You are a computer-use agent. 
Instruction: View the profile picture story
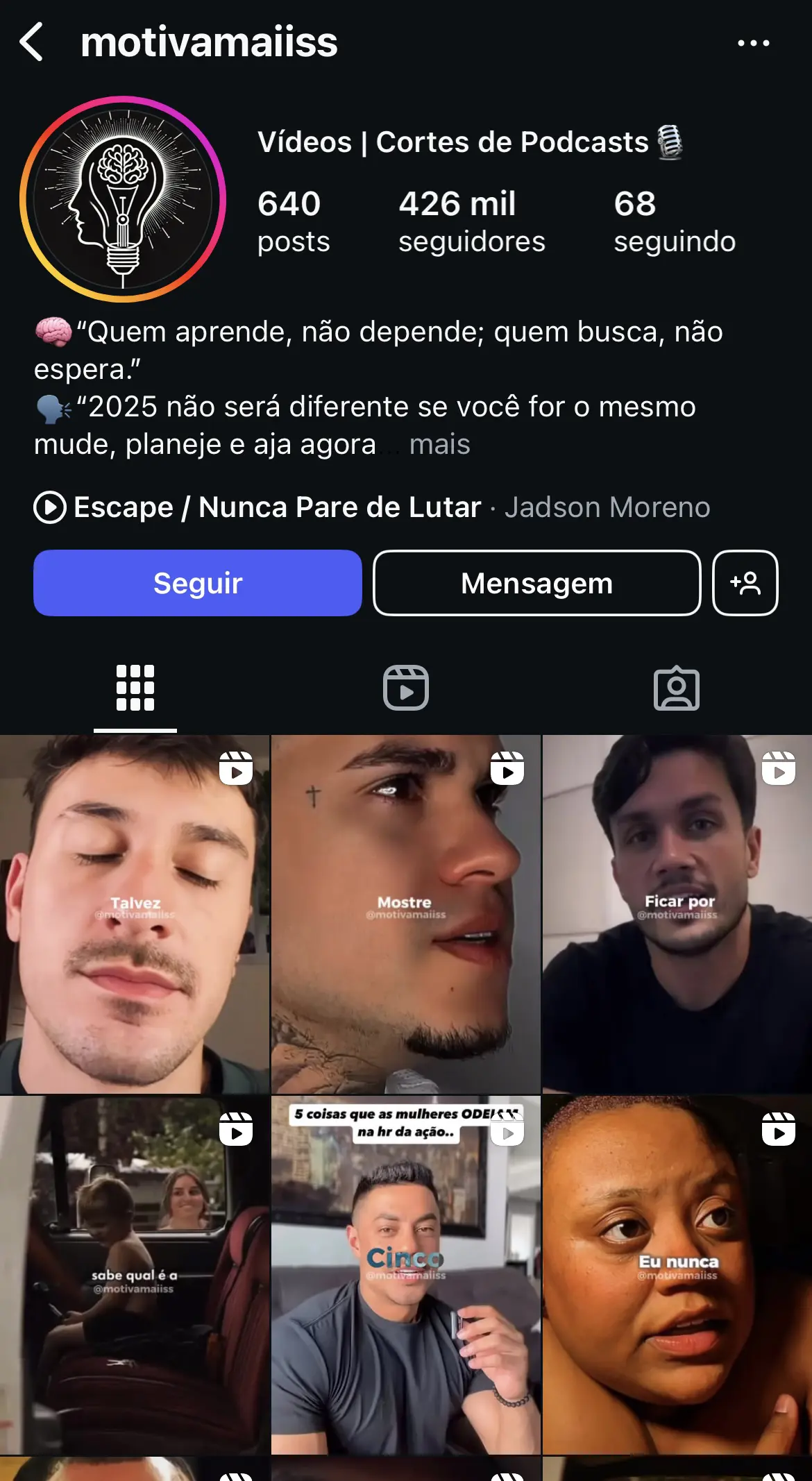(123, 199)
